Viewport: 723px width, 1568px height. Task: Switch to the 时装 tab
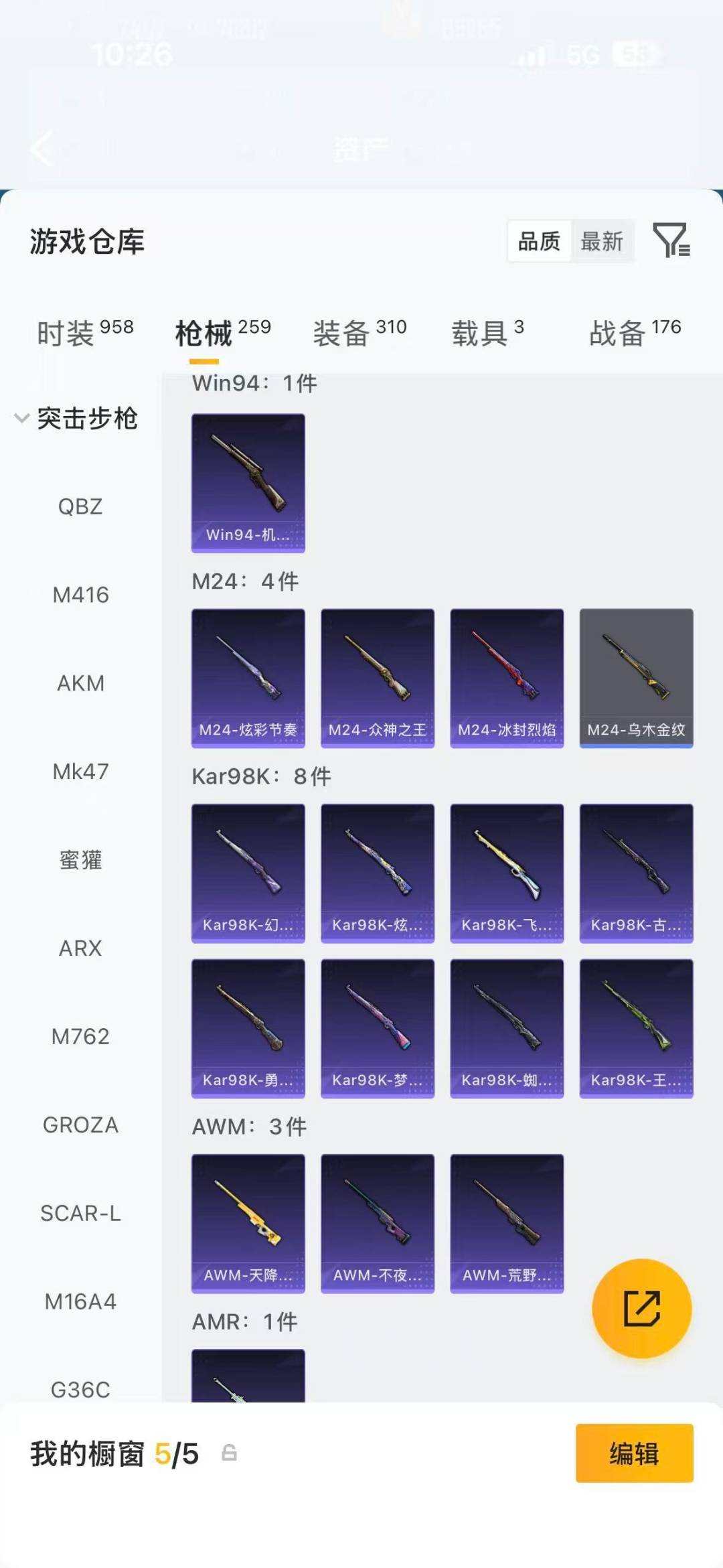[85, 332]
